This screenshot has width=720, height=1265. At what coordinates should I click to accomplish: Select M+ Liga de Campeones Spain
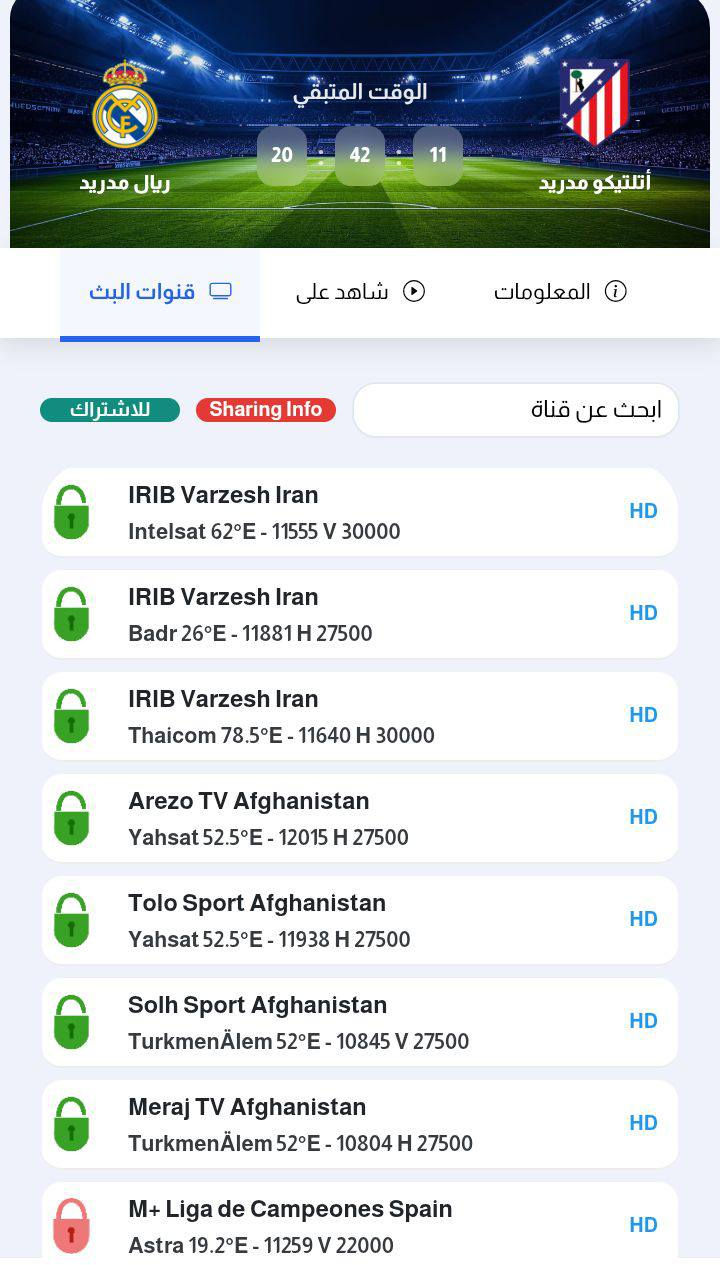pyautogui.click(x=360, y=1224)
